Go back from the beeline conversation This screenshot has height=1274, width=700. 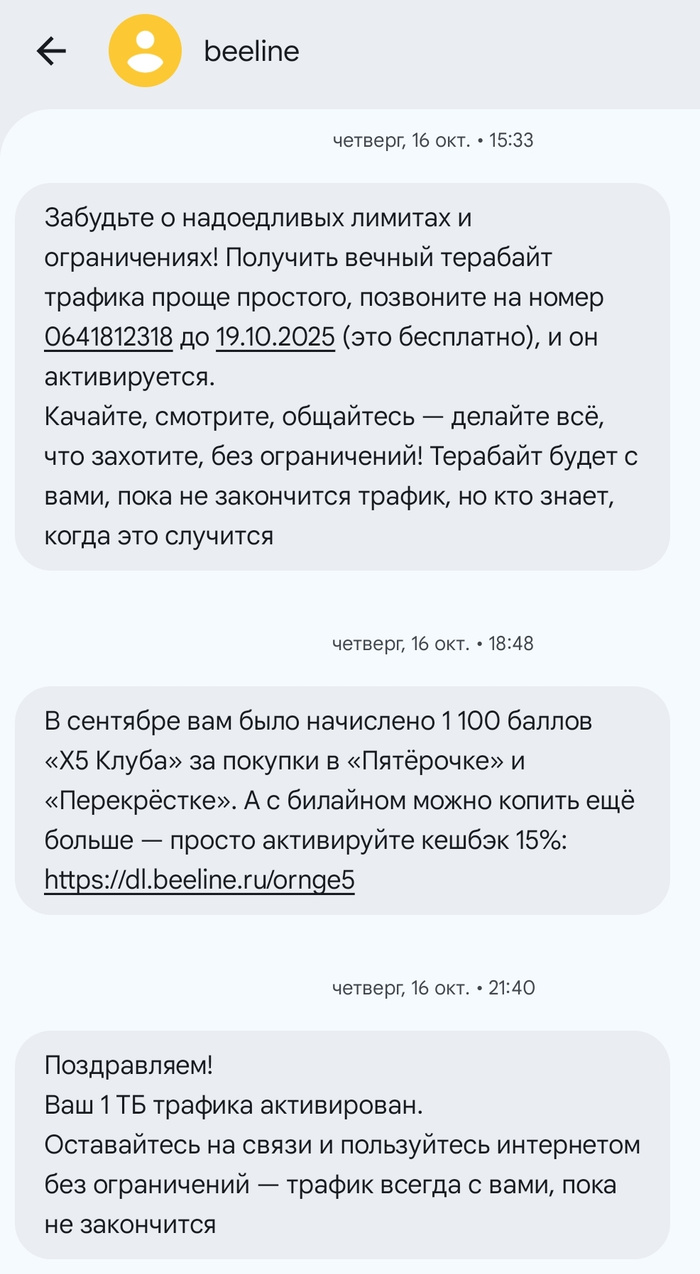coord(51,52)
